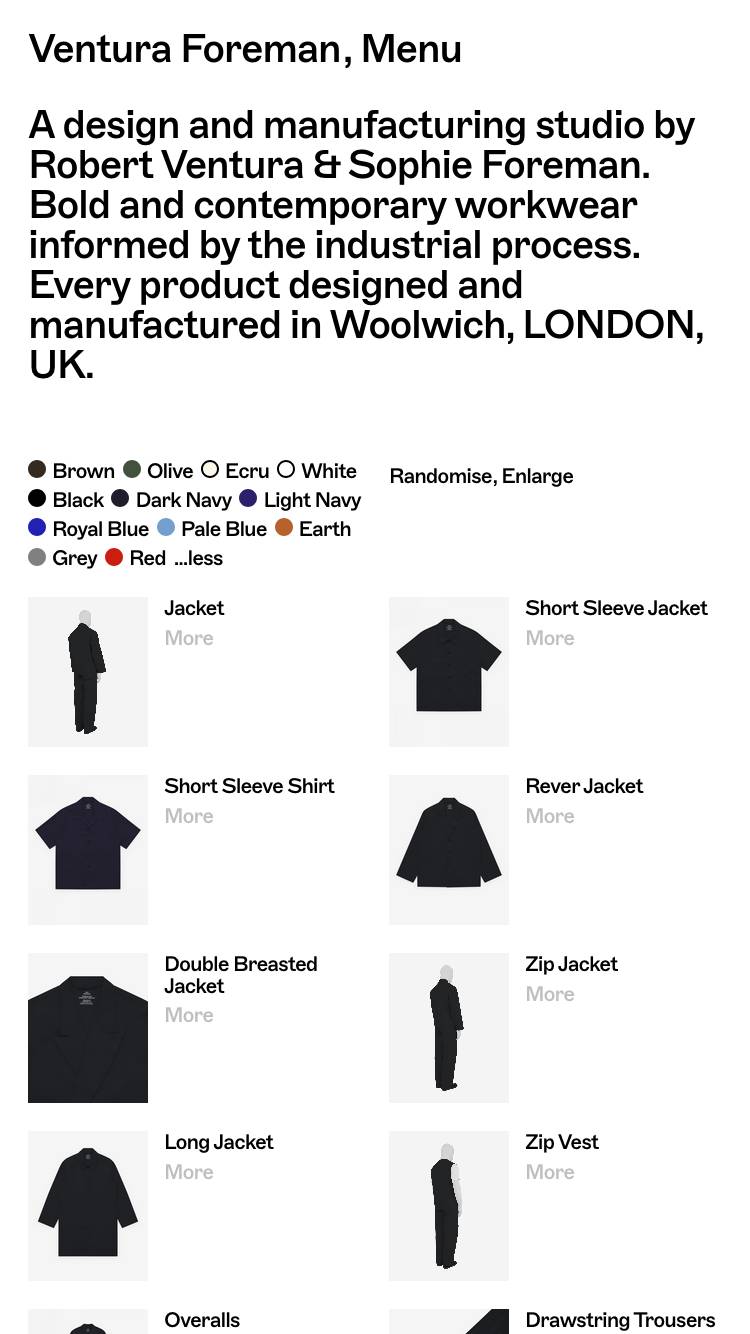
Task: View the Long Jacket title link
Action: coord(219,1142)
